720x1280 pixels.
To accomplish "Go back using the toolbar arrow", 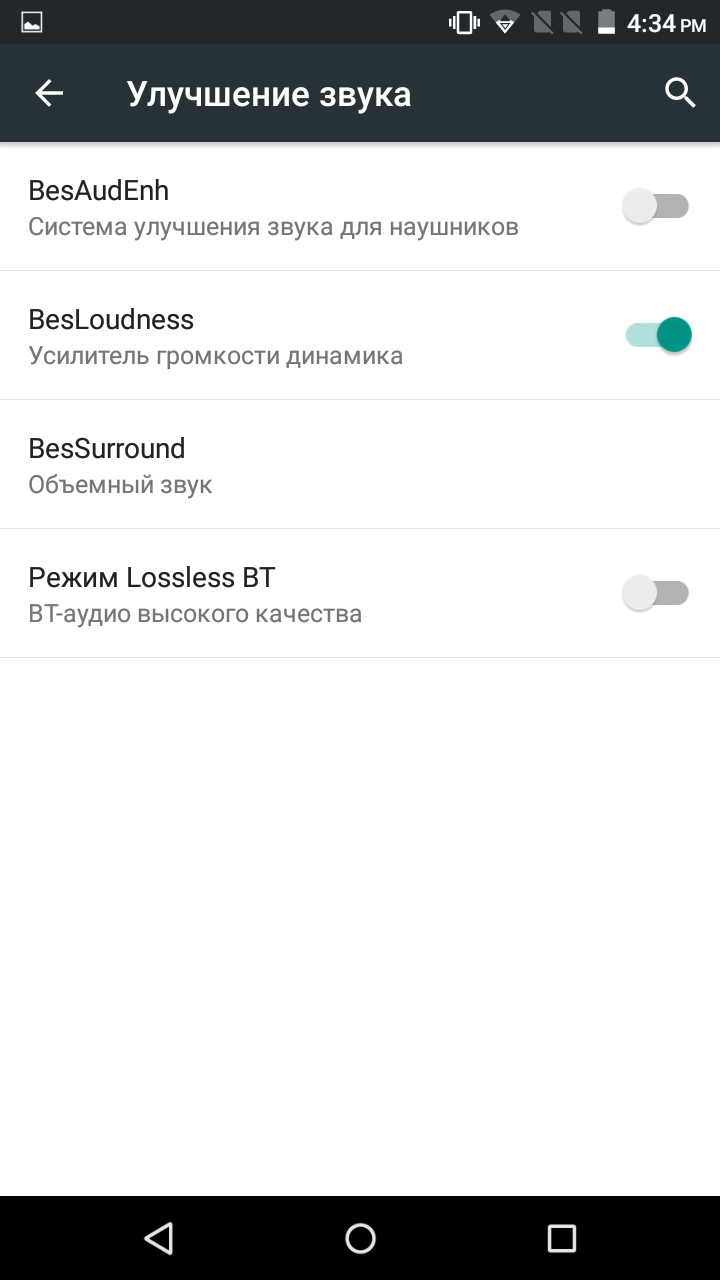I will tap(49, 94).
